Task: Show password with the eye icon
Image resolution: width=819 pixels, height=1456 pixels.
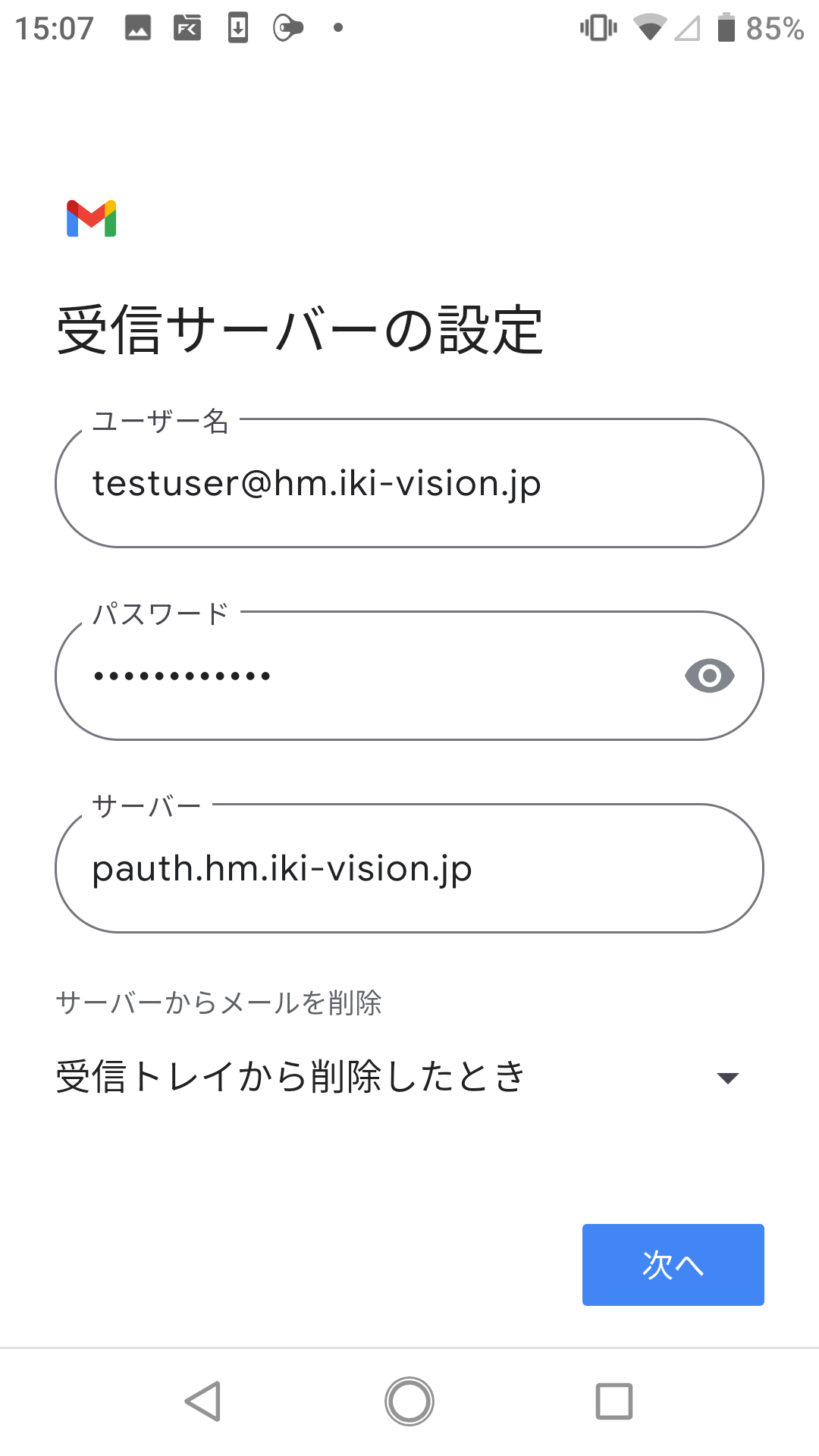Action: point(709,676)
